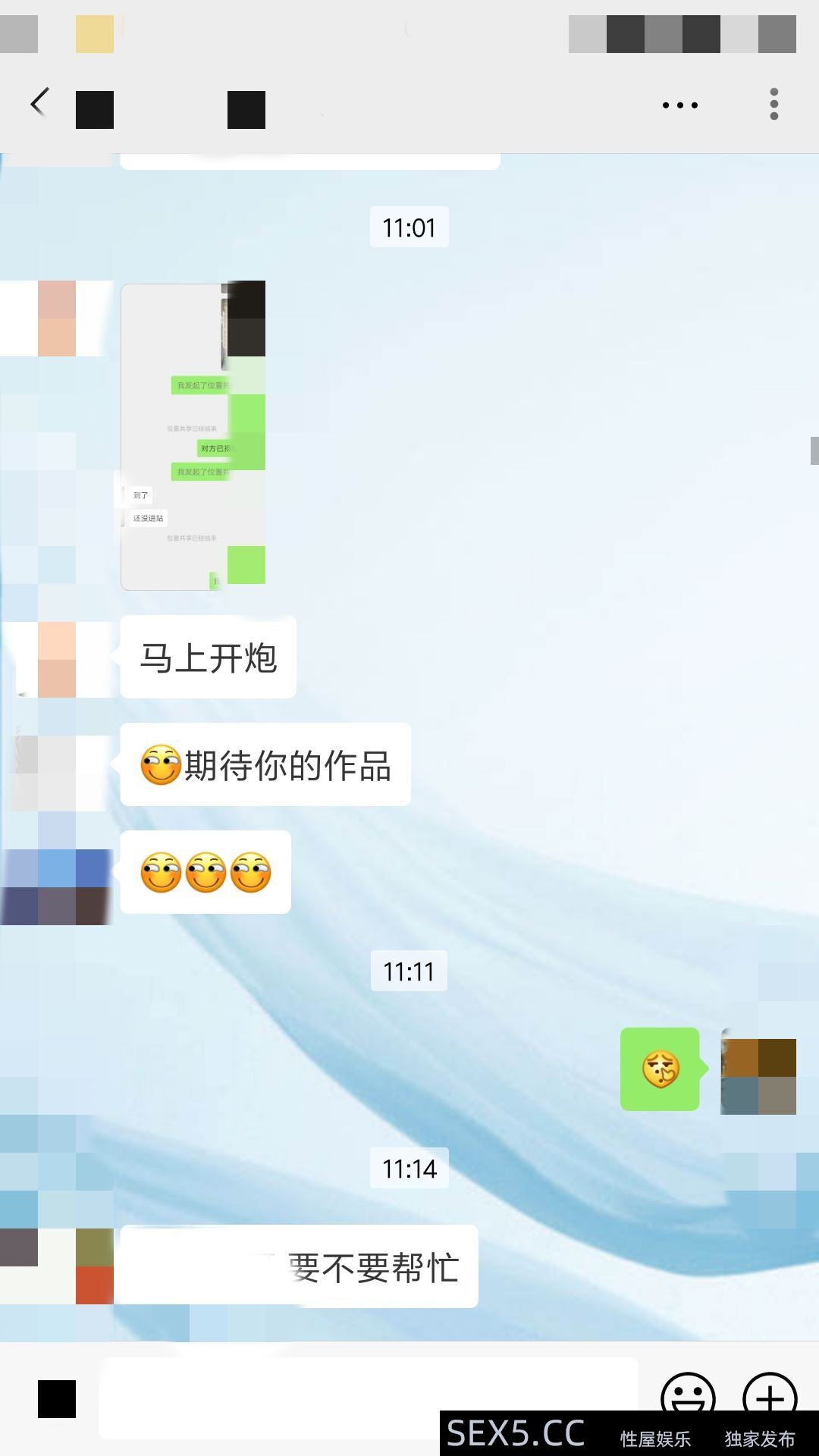This screenshot has width=819, height=1456.
Task: Tap avatar next to 要不要帮忙 message
Action: coord(58,1266)
